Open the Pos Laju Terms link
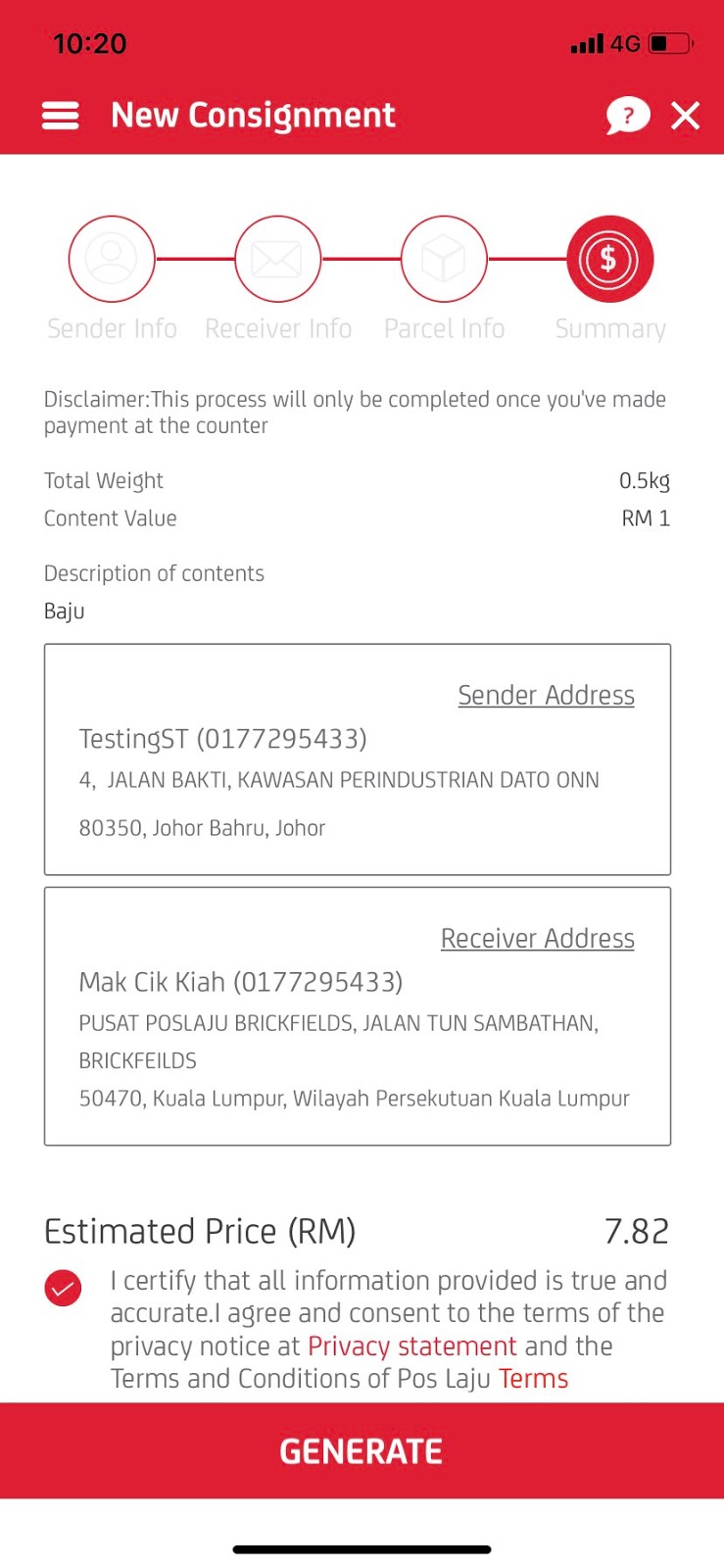724x1568 pixels. click(x=533, y=1379)
